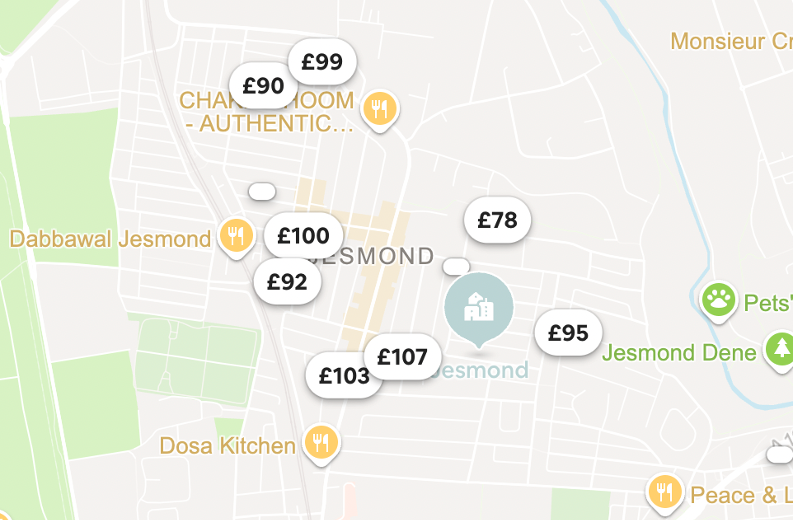Image resolution: width=794 pixels, height=520 pixels.
Task: Open the Pets paw marker
Action: 717,300
